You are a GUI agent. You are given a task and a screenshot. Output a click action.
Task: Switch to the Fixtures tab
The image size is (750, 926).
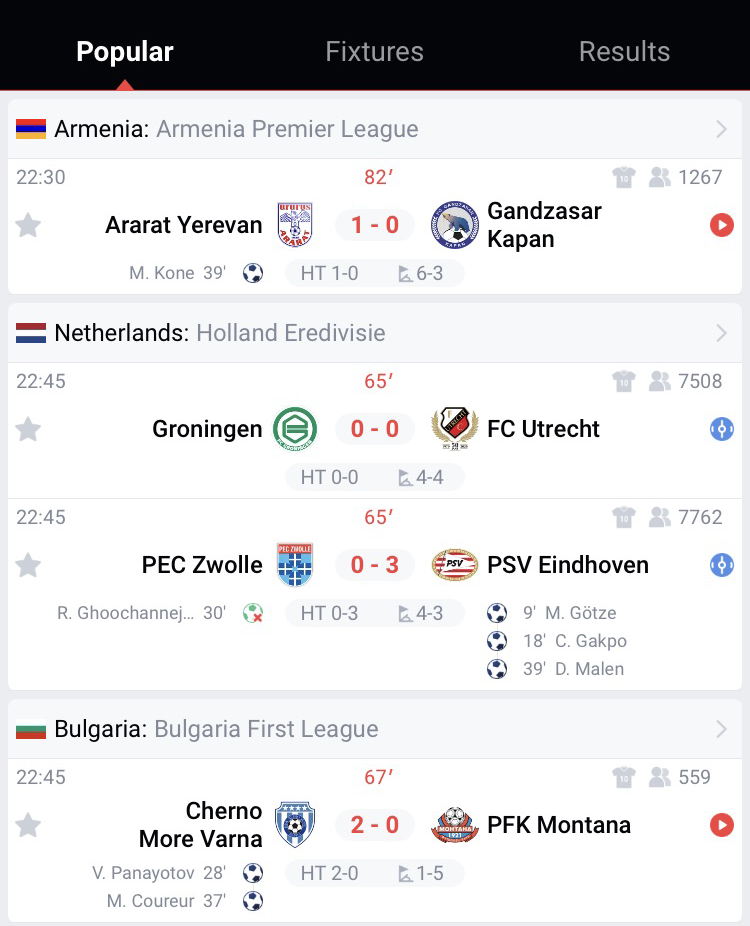pos(374,52)
